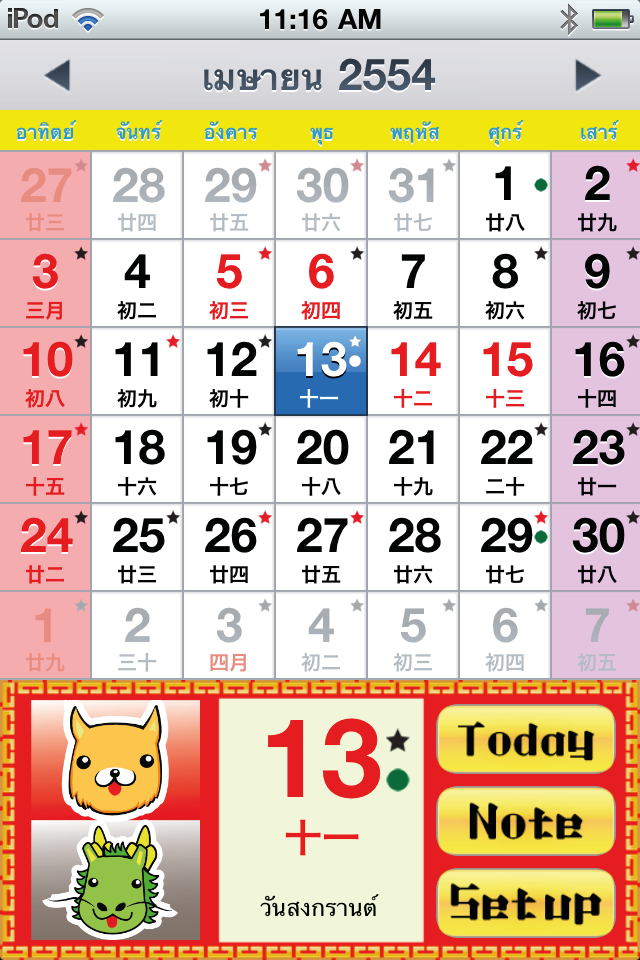
Task: Go to the previous month
Action: pos(57,76)
